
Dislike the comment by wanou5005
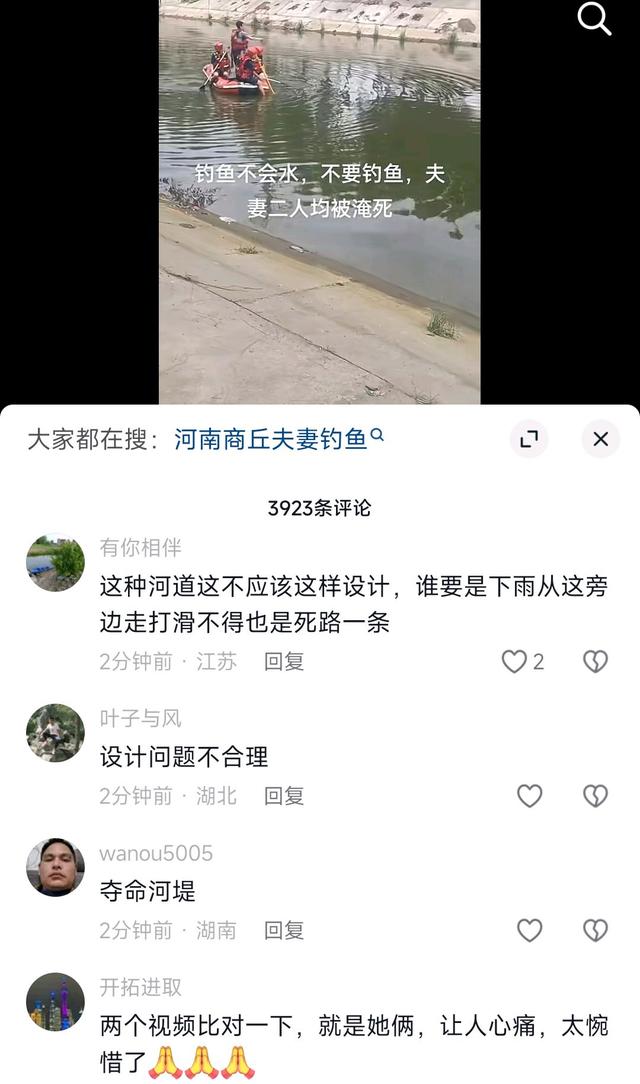pos(595,930)
